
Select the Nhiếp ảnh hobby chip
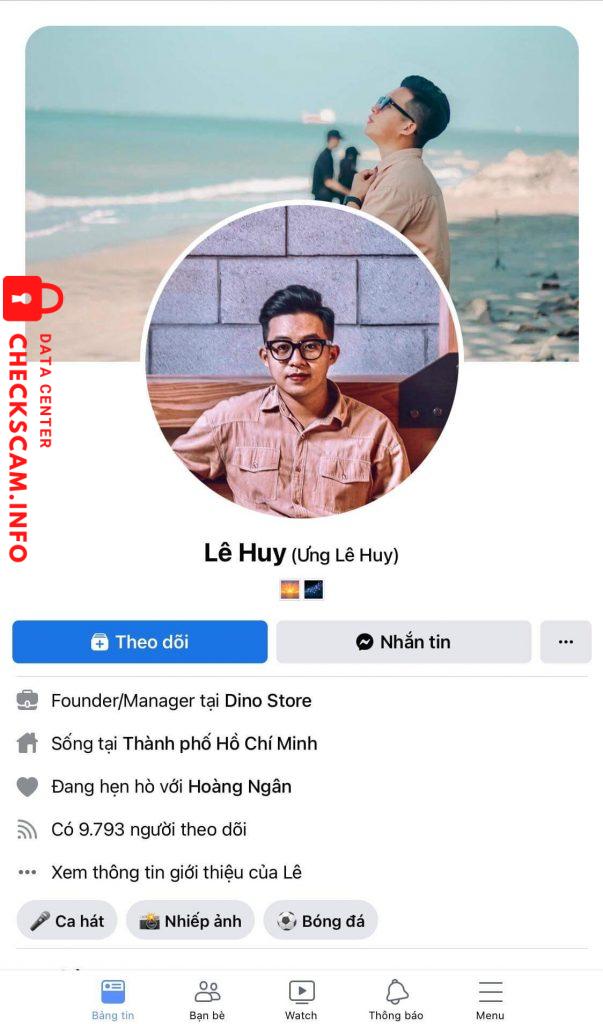click(190, 921)
